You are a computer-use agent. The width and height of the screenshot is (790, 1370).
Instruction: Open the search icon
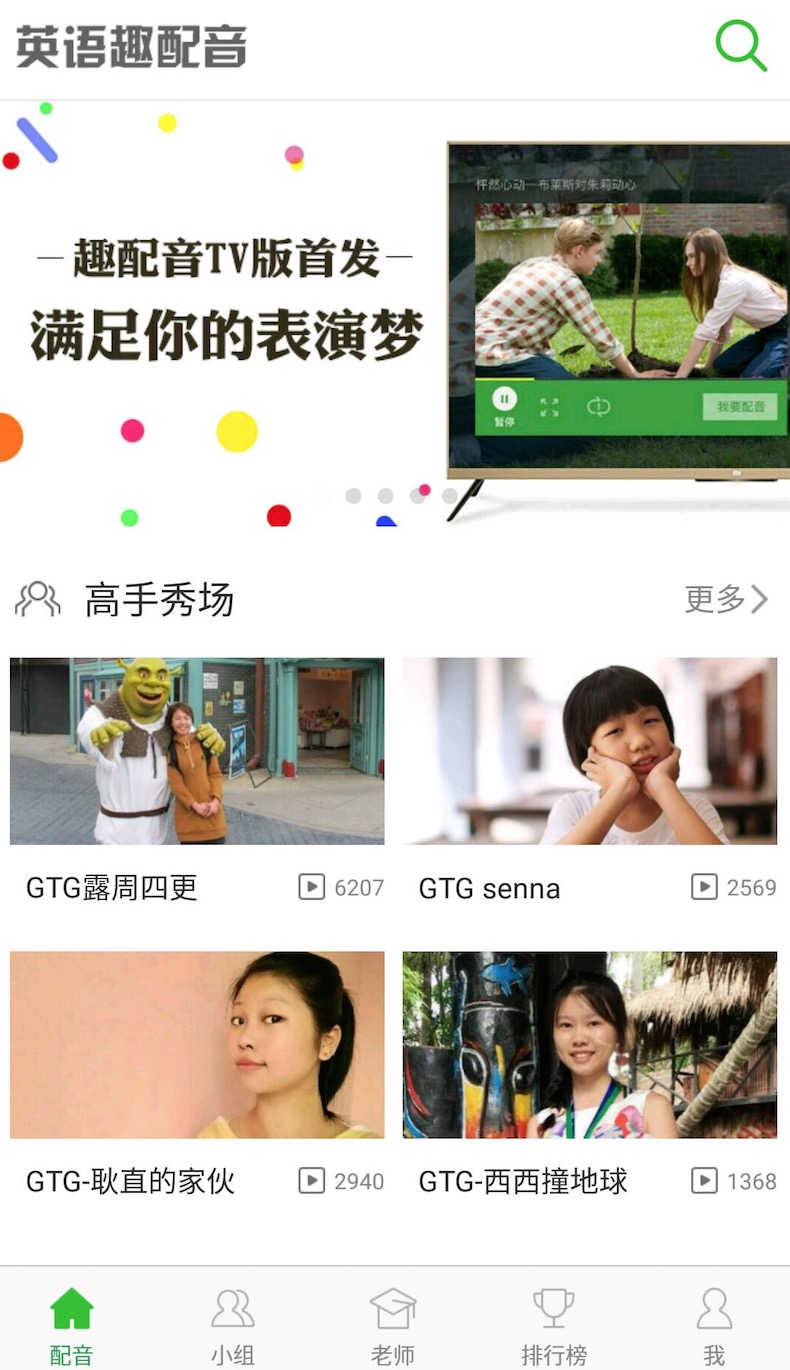click(x=741, y=46)
